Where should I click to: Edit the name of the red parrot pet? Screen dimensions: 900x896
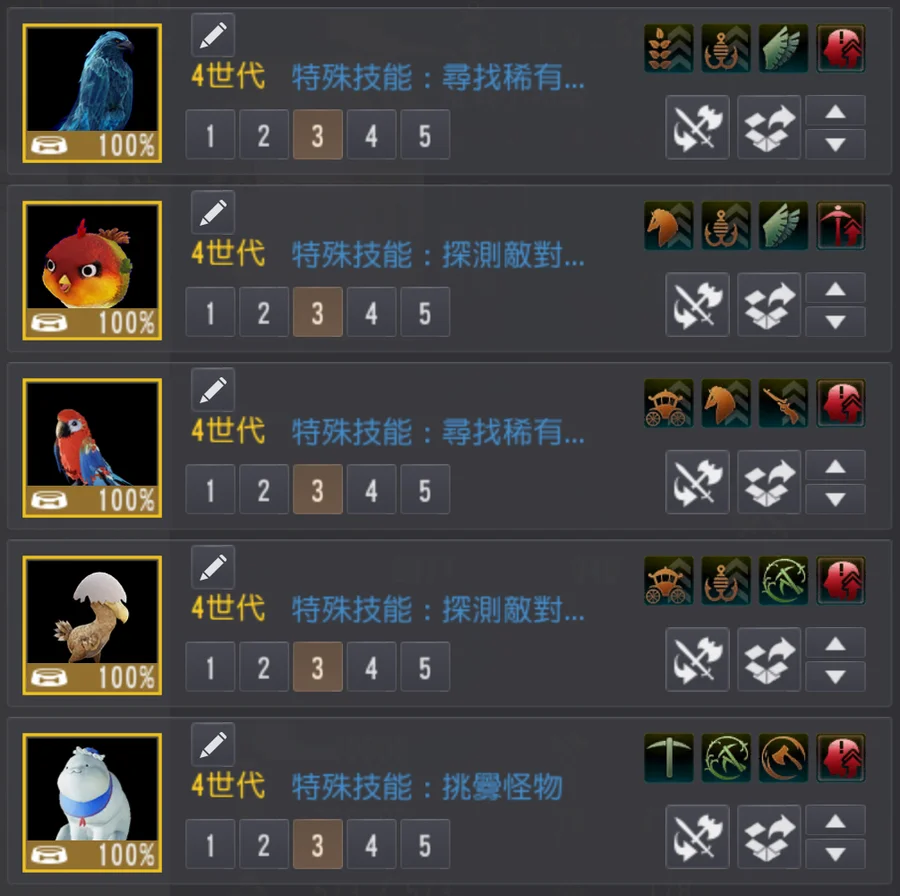pyautogui.click(x=212, y=390)
